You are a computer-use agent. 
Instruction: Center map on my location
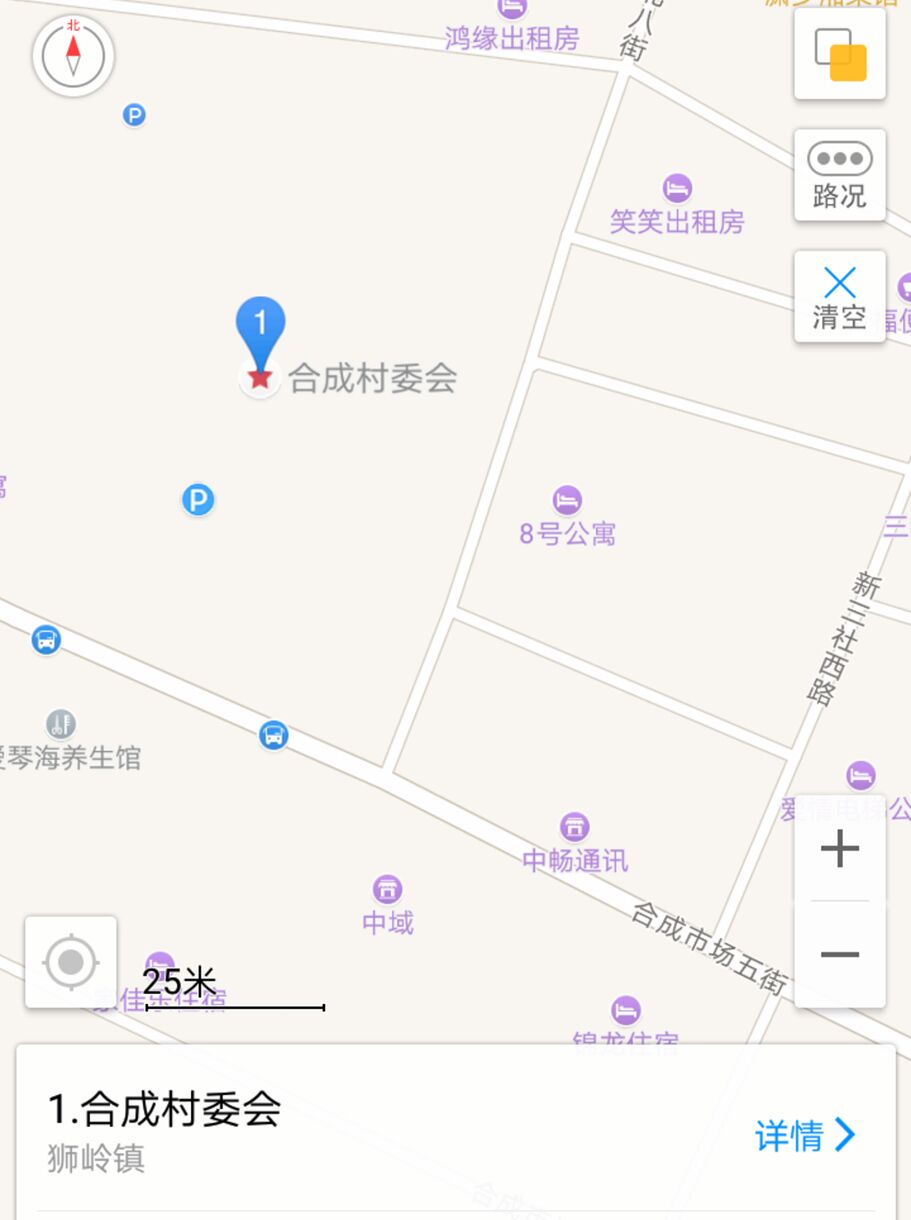pos(71,962)
